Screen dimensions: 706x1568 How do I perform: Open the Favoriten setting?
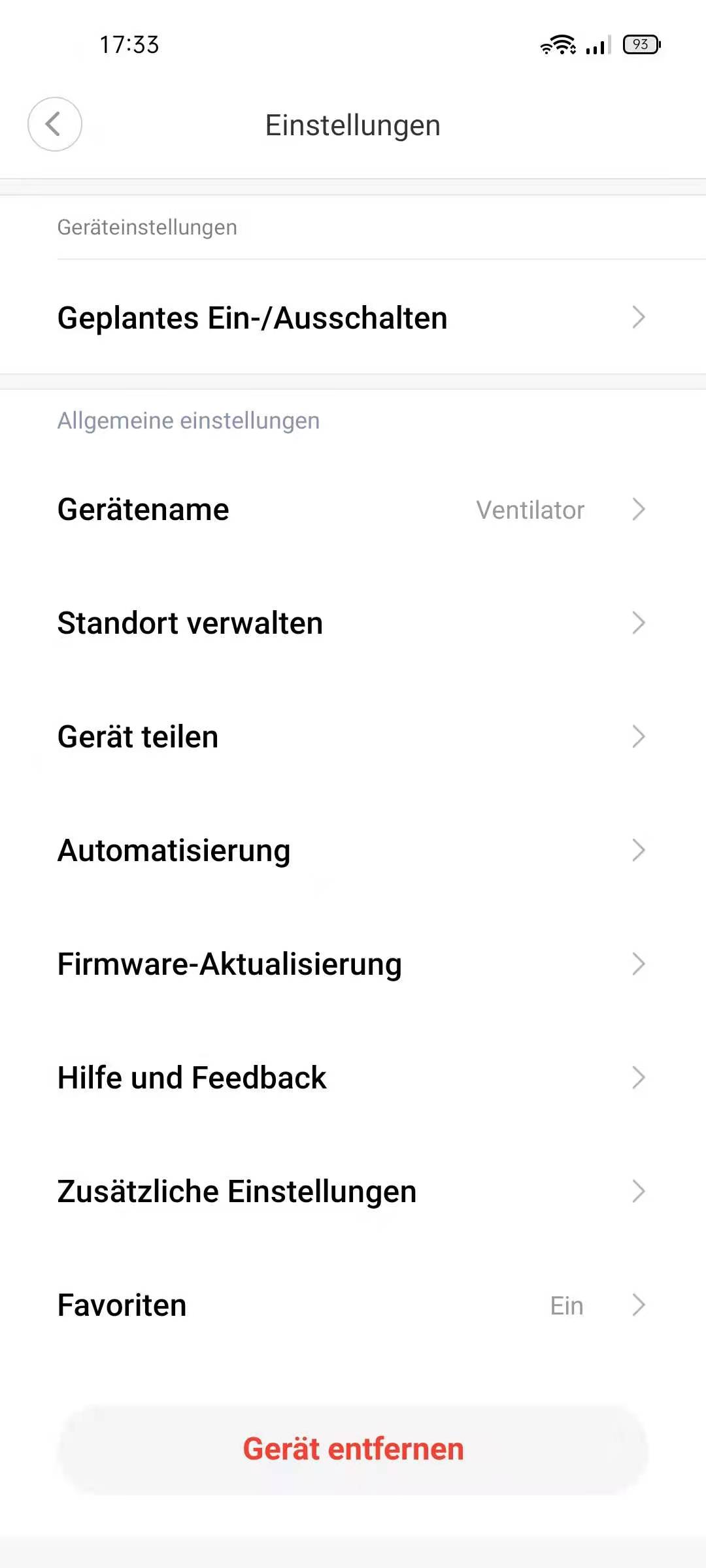(353, 1305)
